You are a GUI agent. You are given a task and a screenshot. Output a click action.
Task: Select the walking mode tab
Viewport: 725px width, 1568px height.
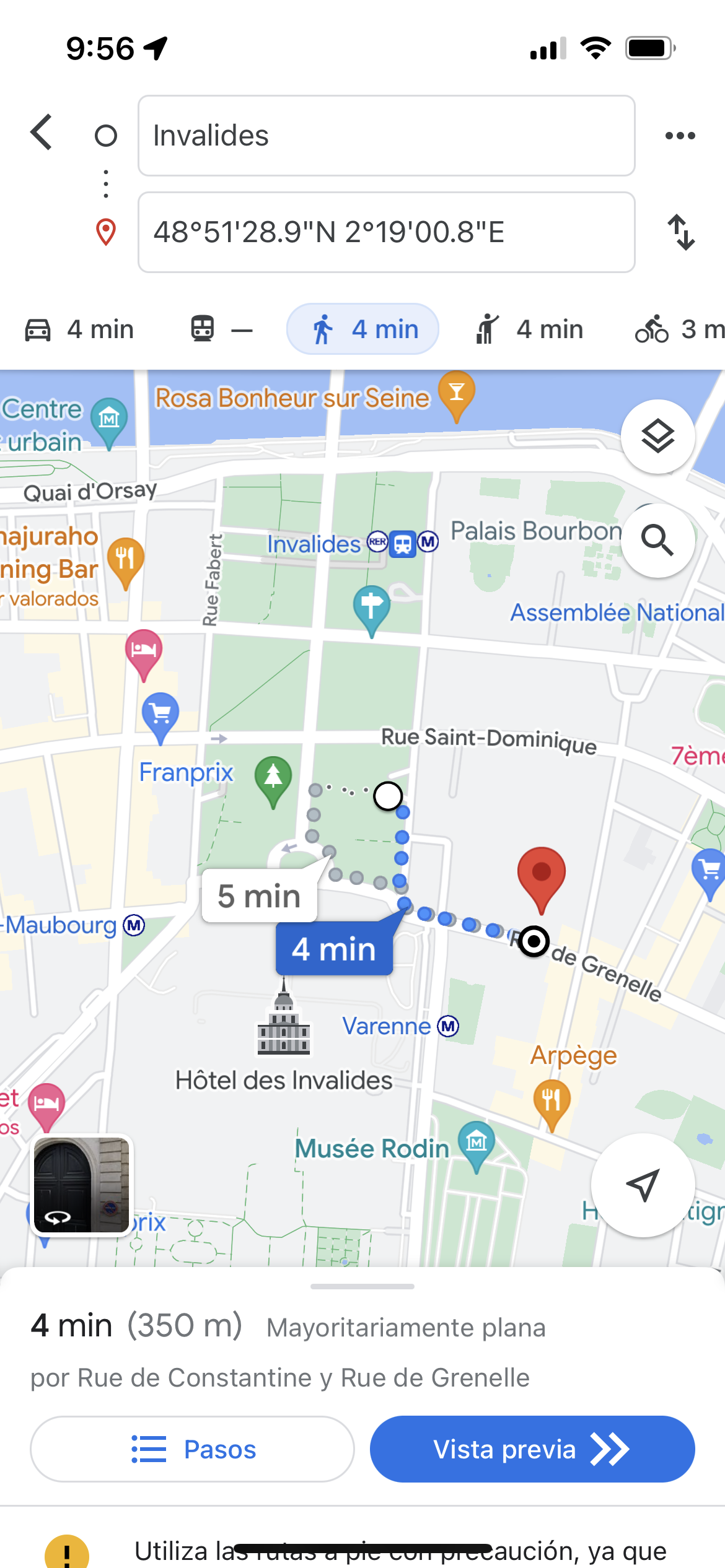(x=362, y=329)
